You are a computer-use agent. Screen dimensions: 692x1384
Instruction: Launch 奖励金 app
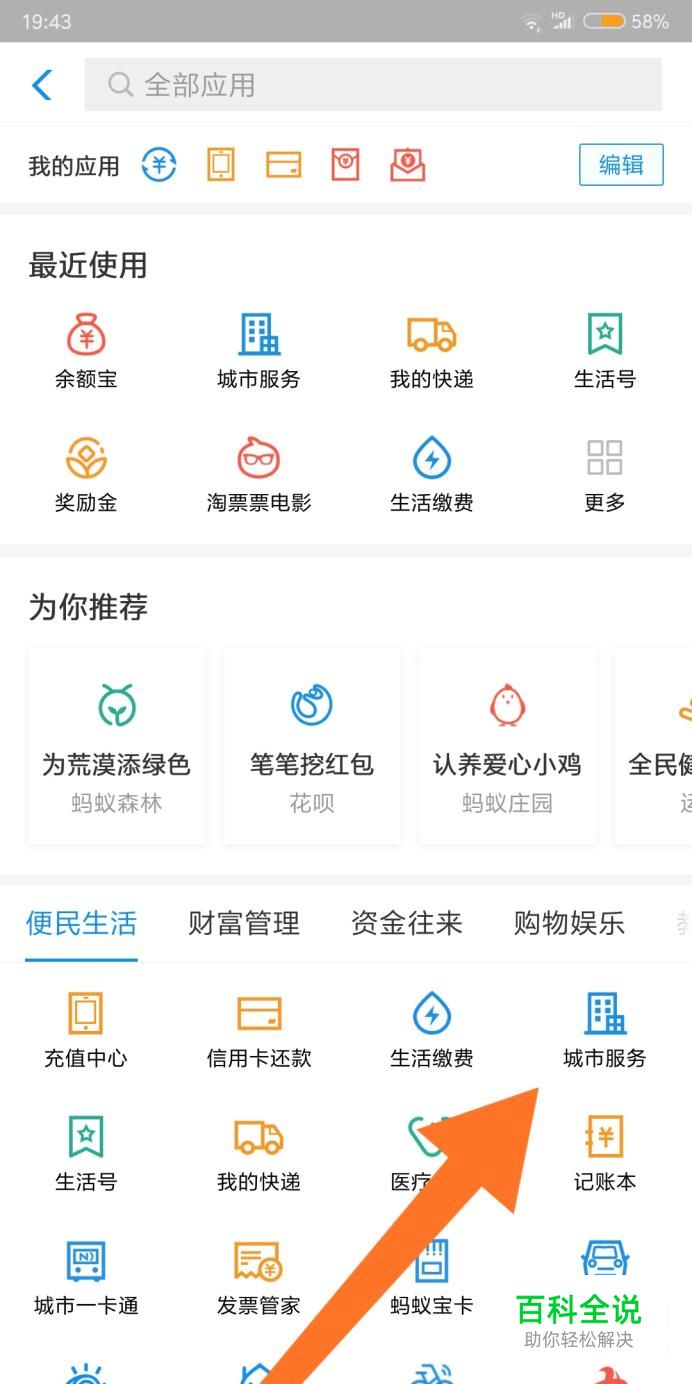[86, 475]
